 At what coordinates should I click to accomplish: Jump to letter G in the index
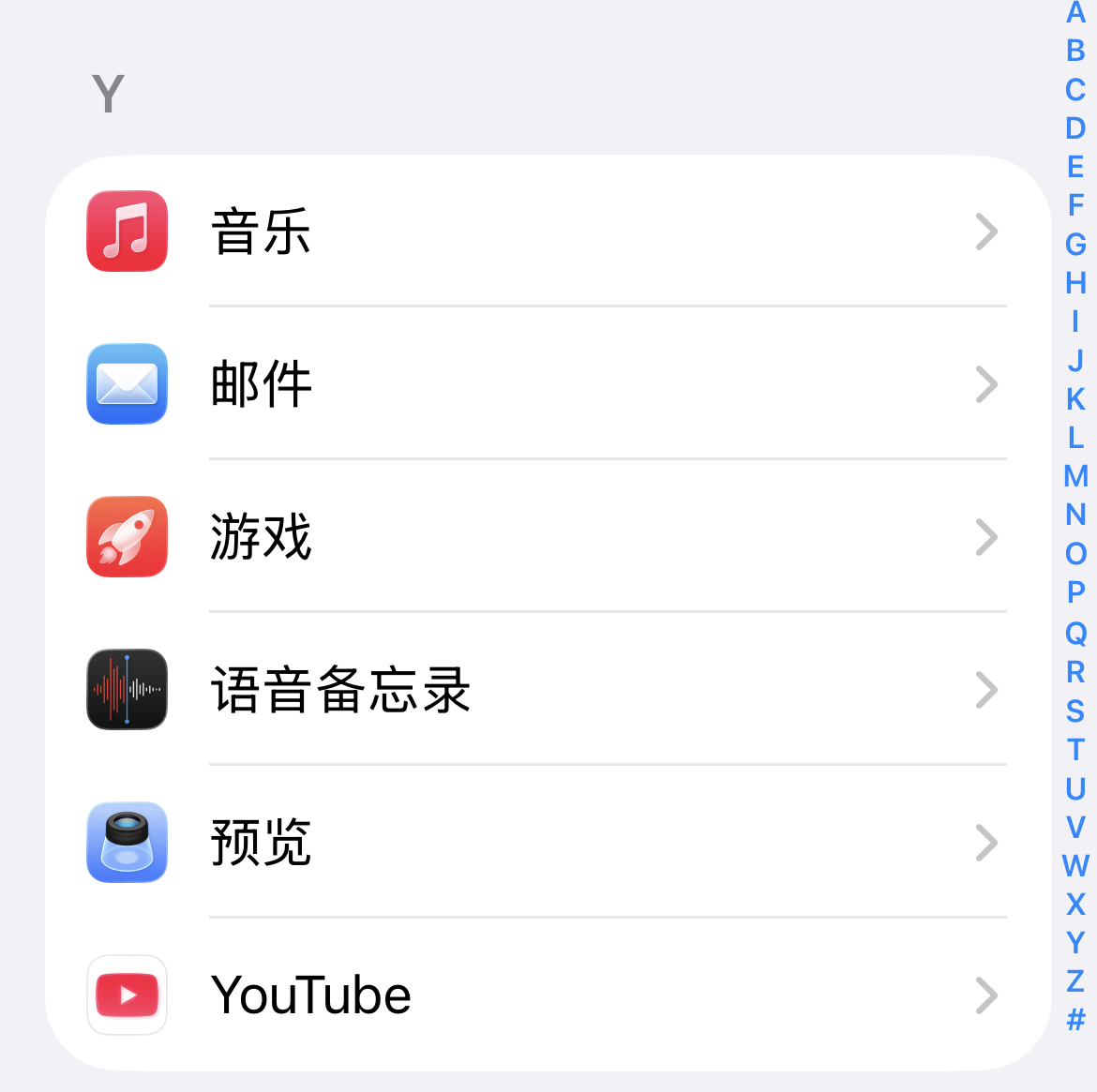point(1075,245)
